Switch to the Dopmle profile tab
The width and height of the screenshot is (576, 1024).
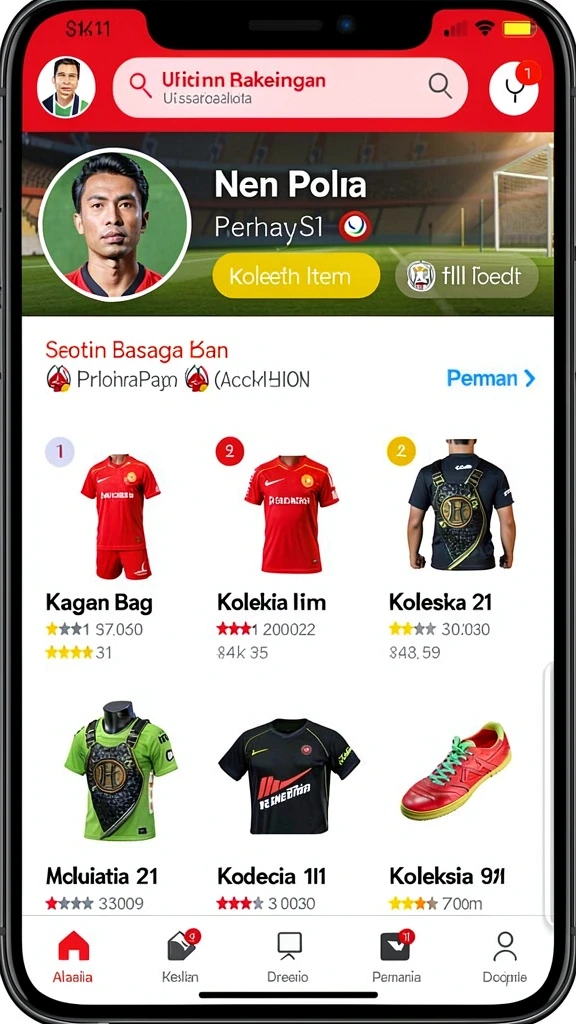[504, 955]
